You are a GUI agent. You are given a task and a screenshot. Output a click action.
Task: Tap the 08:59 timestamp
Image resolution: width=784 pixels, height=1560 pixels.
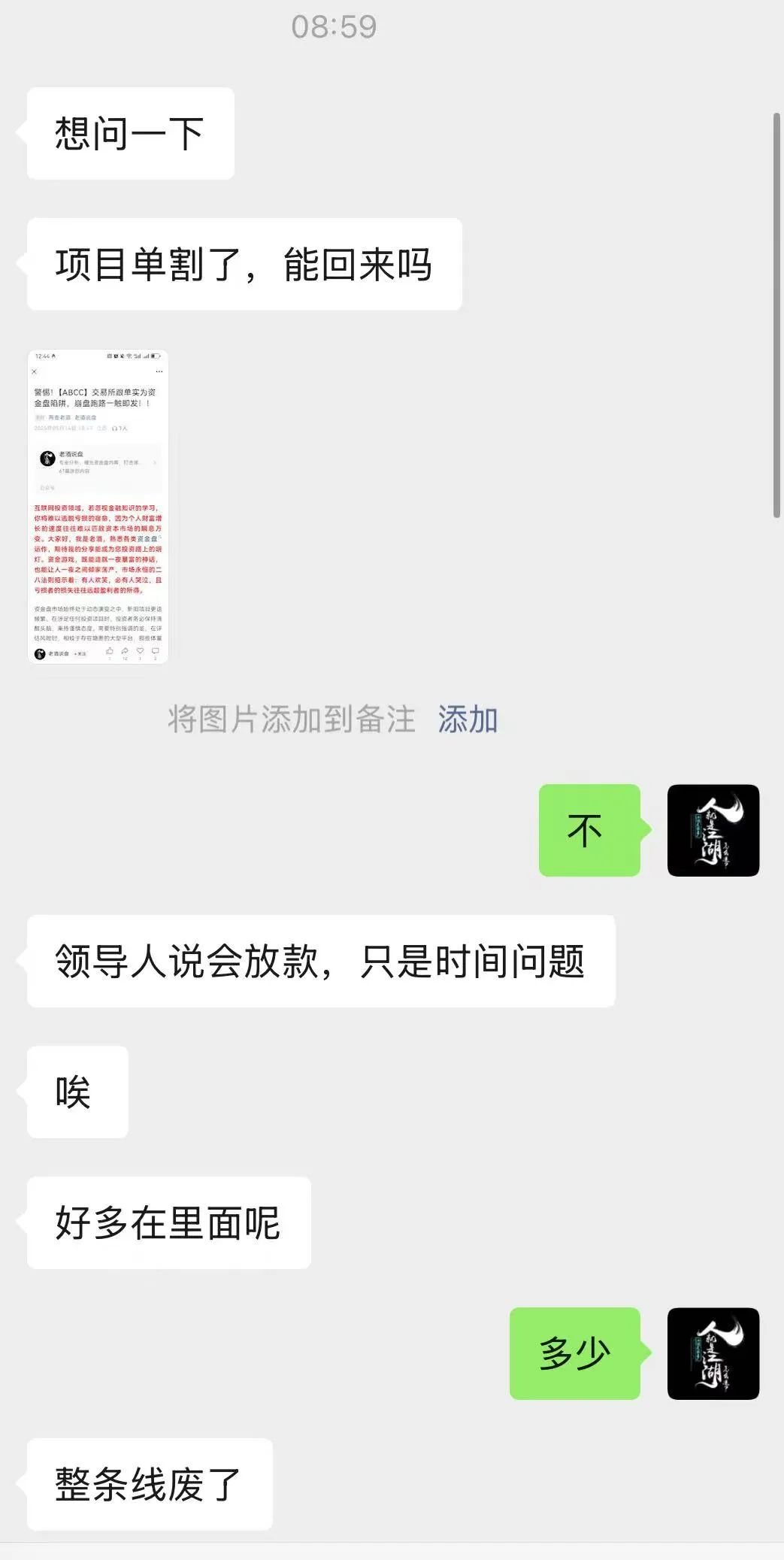tap(333, 26)
